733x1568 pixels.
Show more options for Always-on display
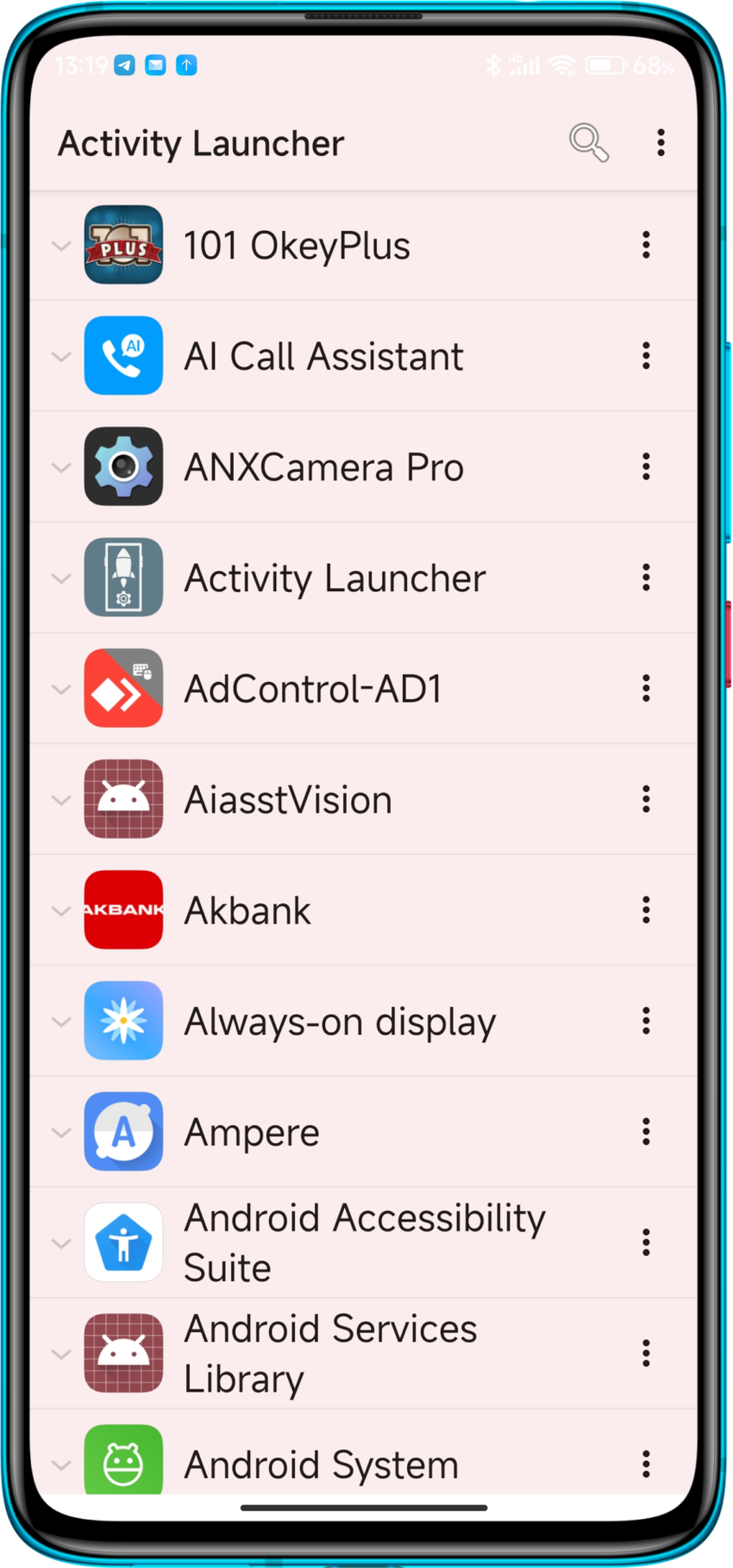click(646, 1021)
